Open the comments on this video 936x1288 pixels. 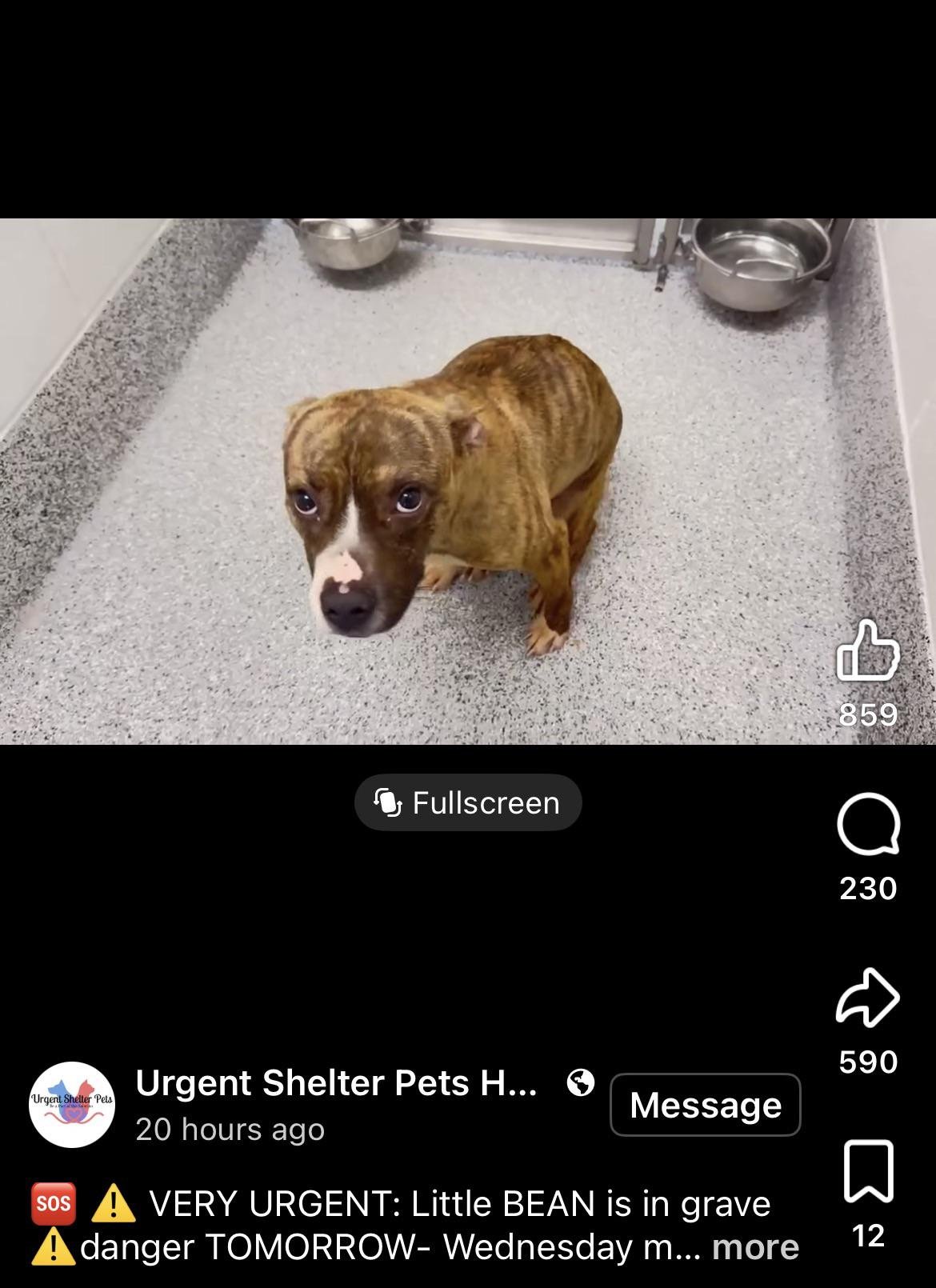click(868, 824)
